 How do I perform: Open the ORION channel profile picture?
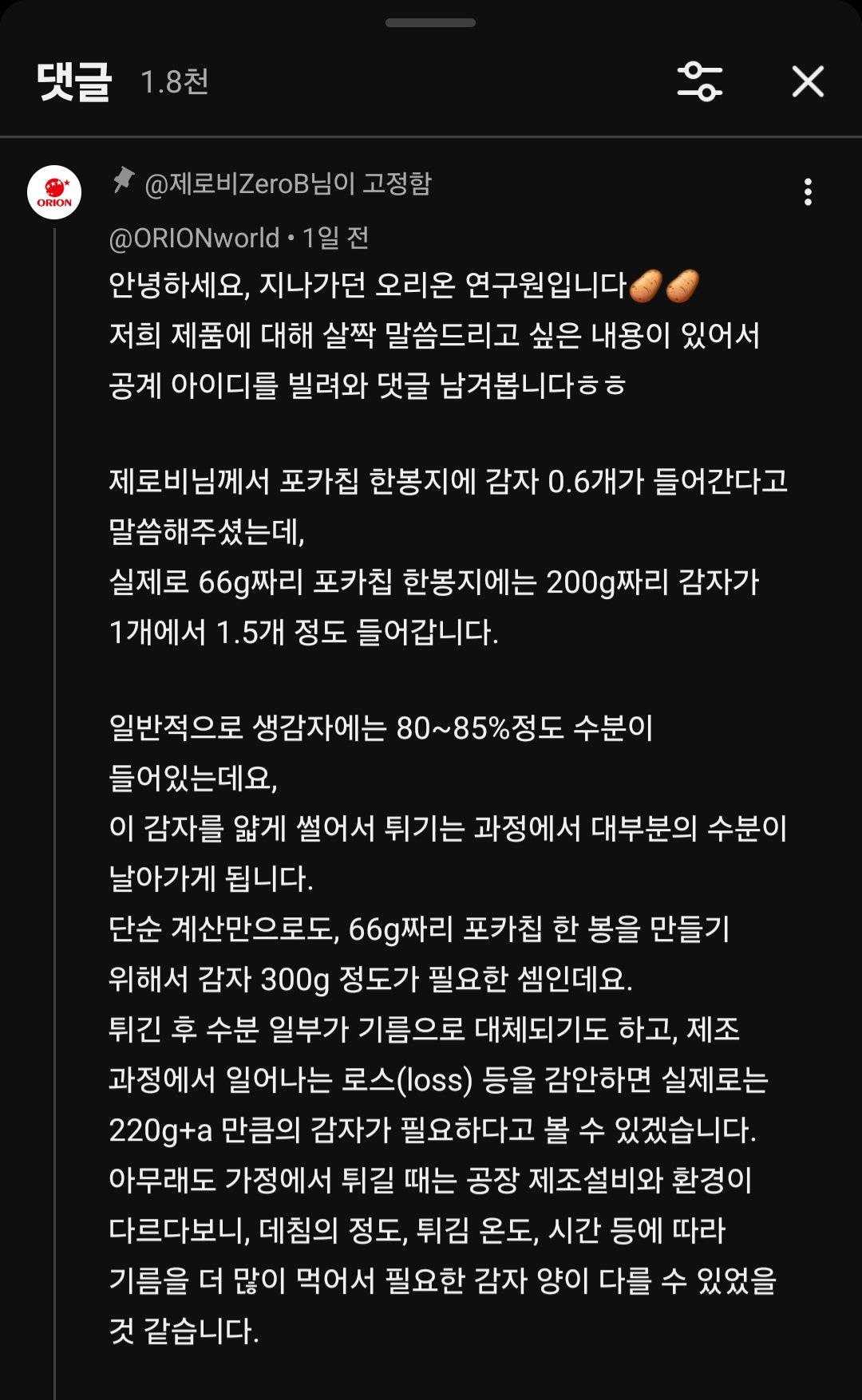point(54,192)
